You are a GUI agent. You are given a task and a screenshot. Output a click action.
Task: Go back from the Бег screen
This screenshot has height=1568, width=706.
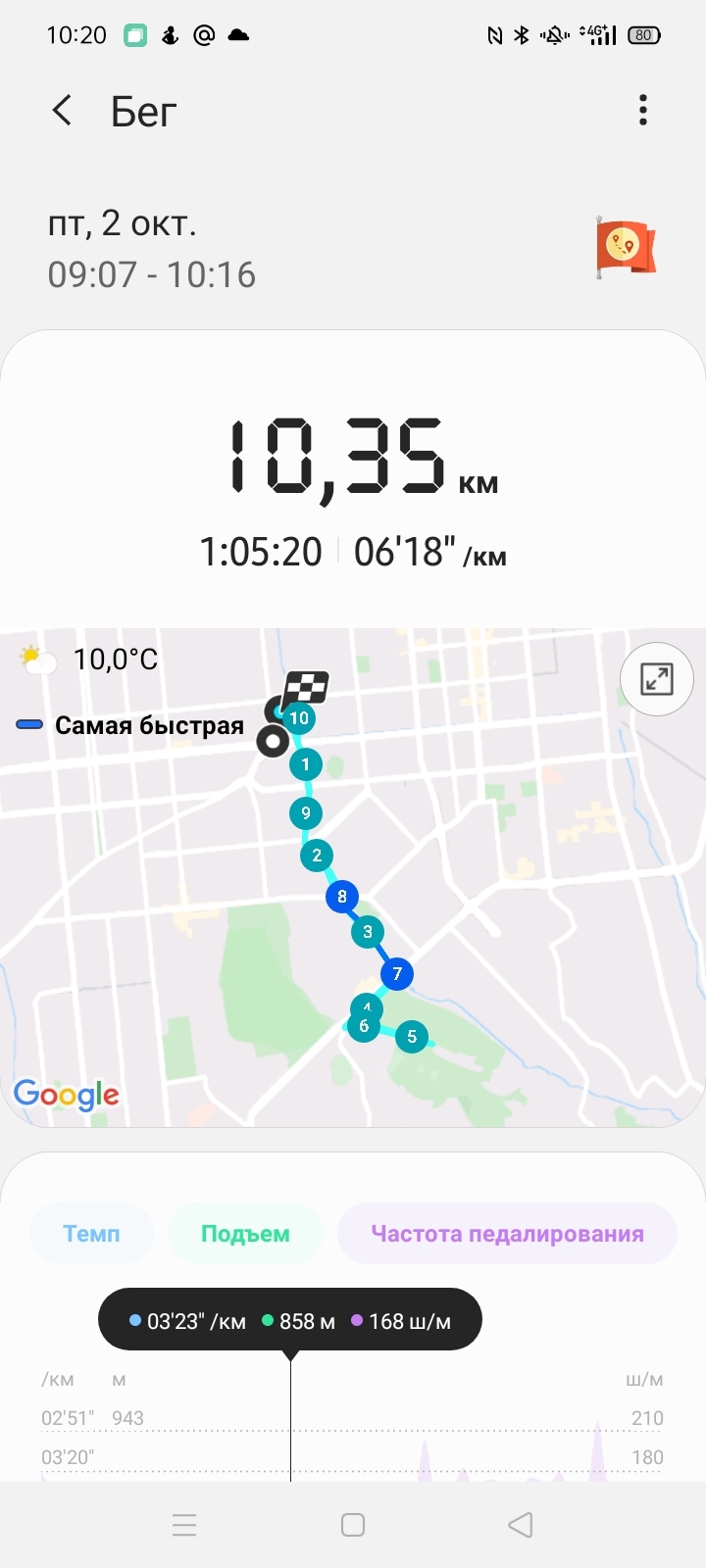pyautogui.click(x=62, y=111)
